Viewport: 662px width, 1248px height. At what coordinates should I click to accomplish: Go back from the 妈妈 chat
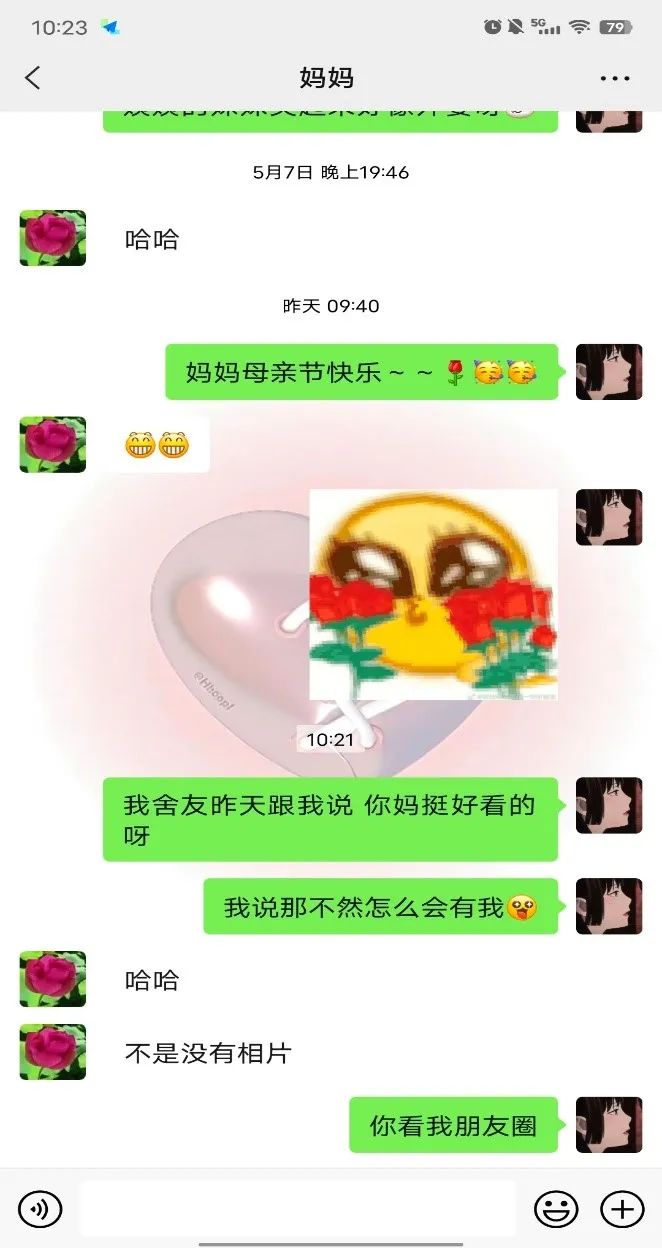pos(33,78)
